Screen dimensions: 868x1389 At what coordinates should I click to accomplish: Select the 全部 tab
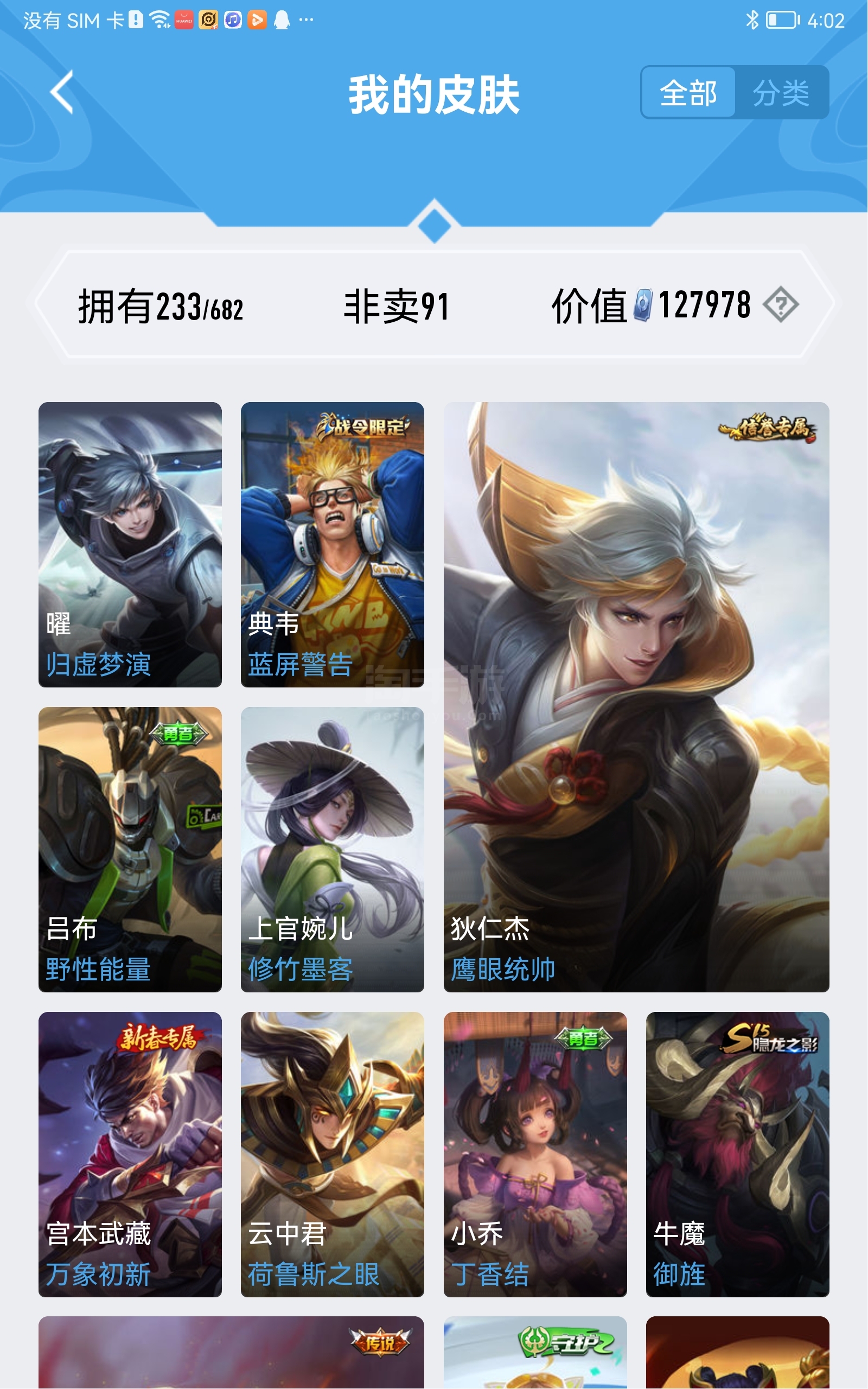click(688, 92)
